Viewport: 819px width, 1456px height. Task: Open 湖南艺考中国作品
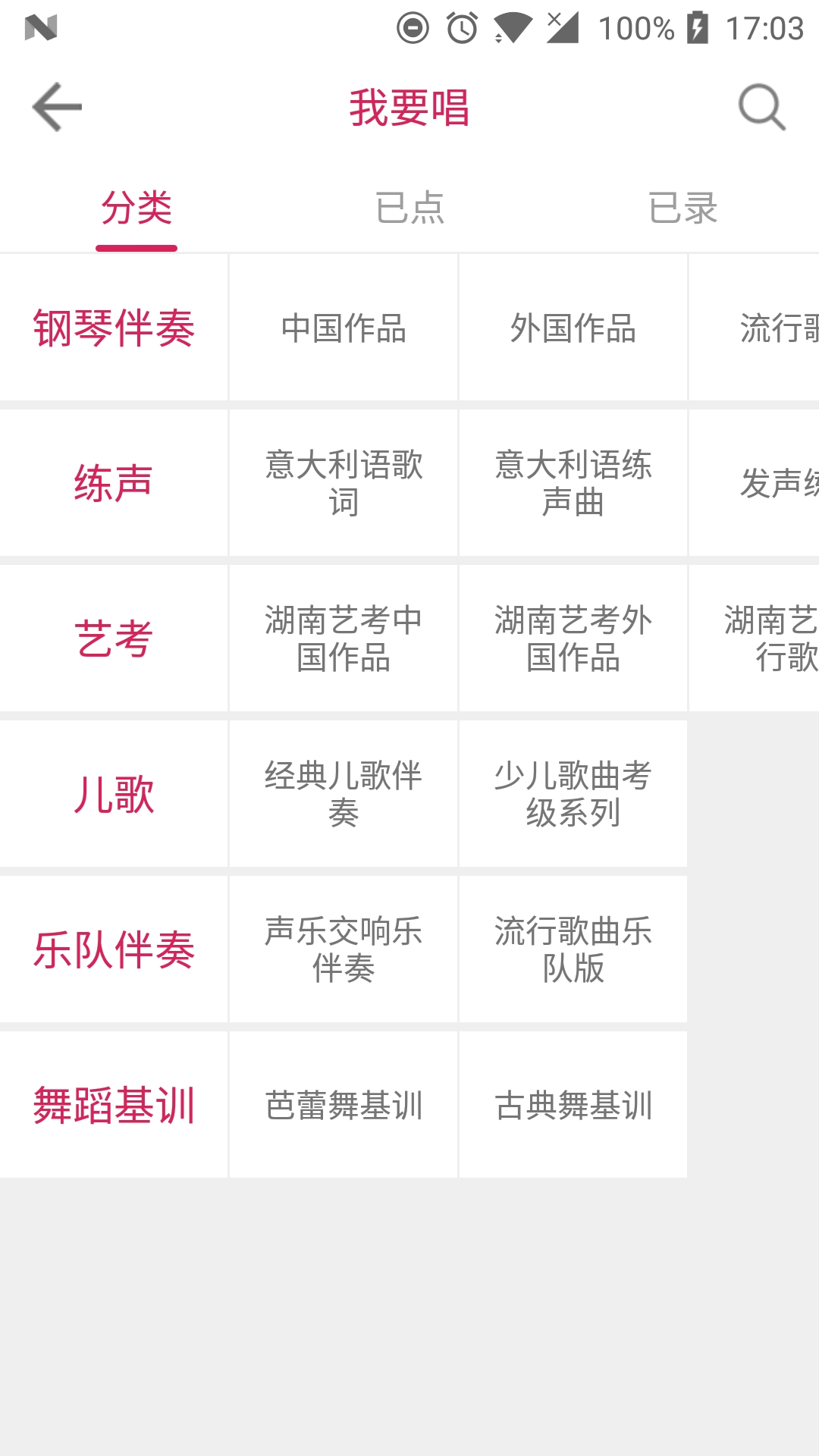[x=344, y=639]
